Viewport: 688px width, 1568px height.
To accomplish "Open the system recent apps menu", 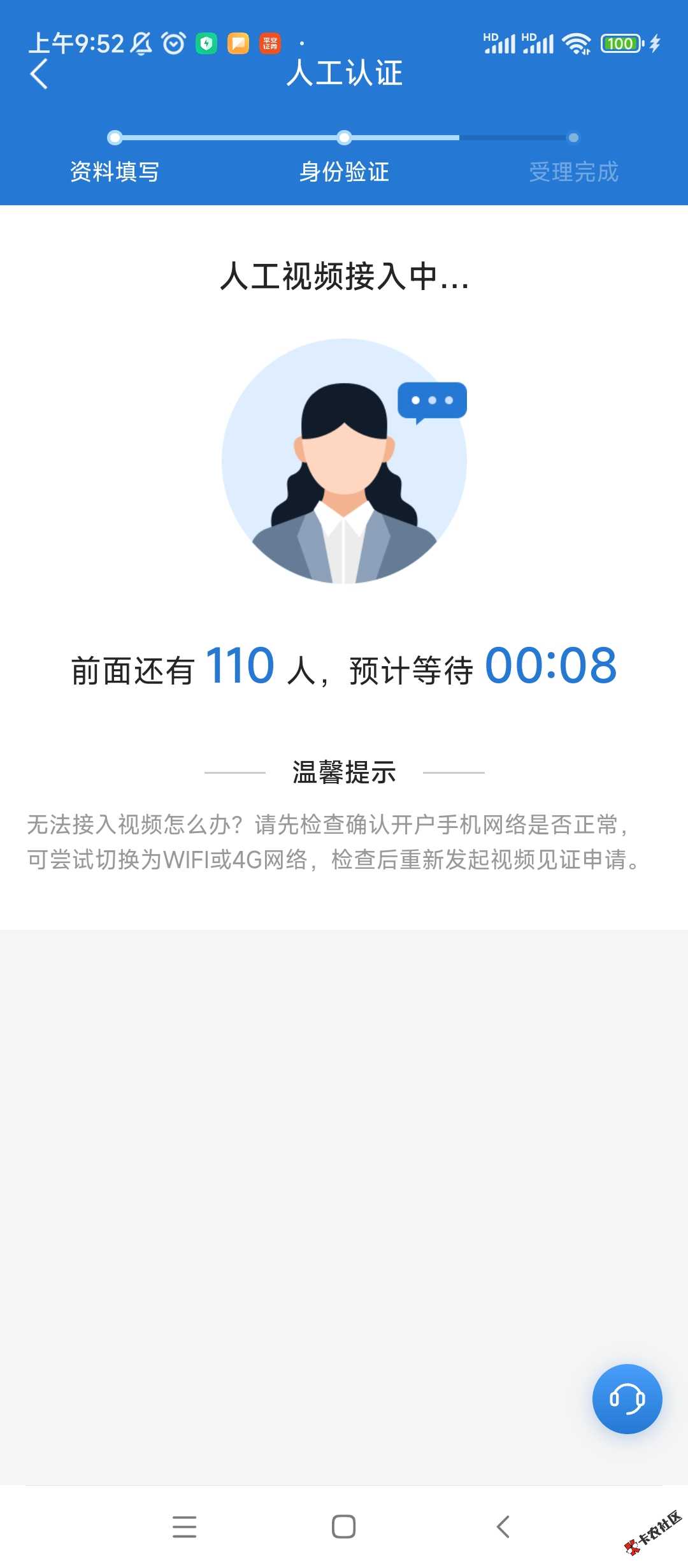I will 184,1527.
